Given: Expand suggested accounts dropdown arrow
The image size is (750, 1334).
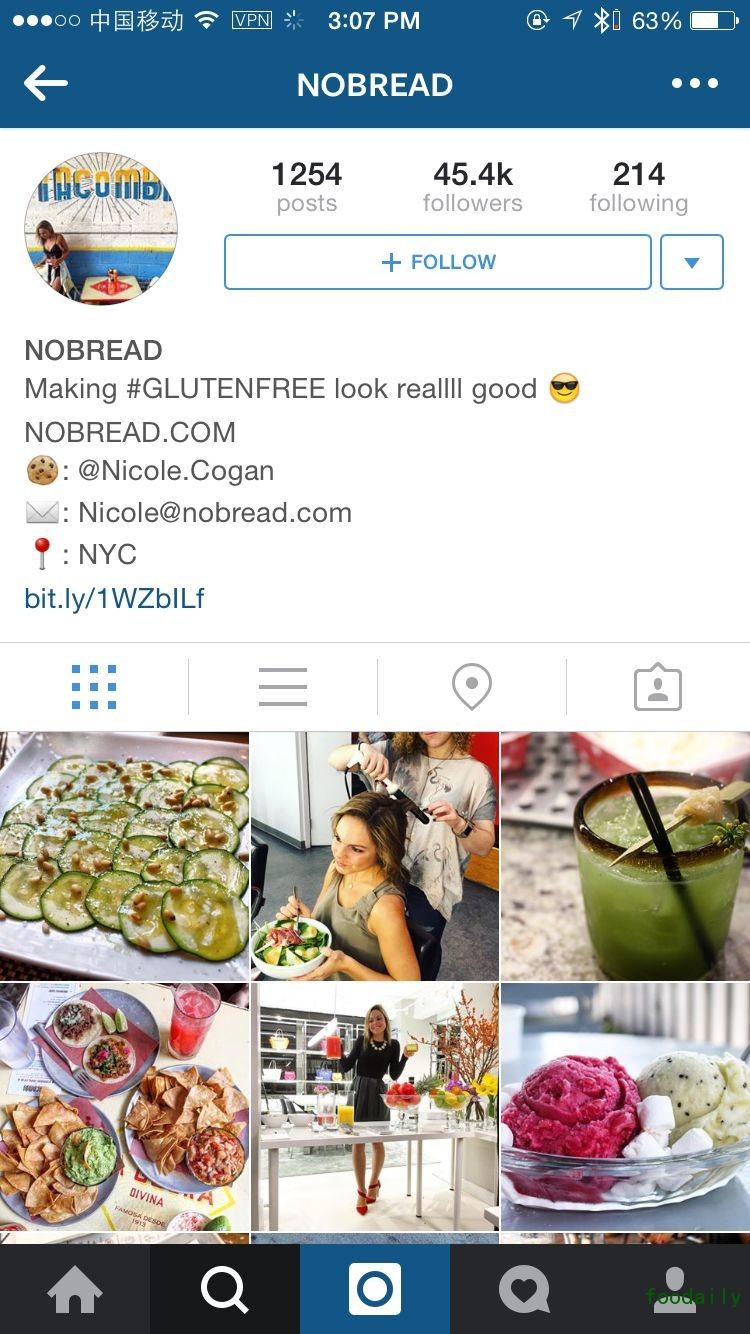Looking at the screenshot, I should (x=691, y=262).
